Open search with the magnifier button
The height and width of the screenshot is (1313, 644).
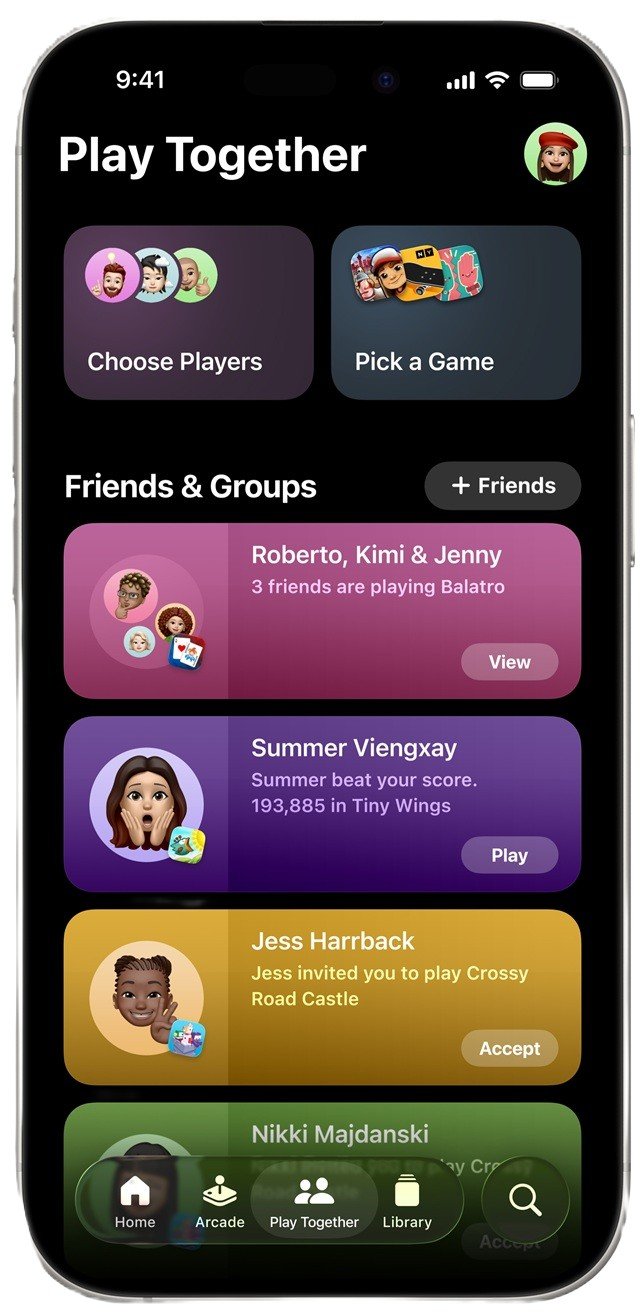tap(525, 1200)
